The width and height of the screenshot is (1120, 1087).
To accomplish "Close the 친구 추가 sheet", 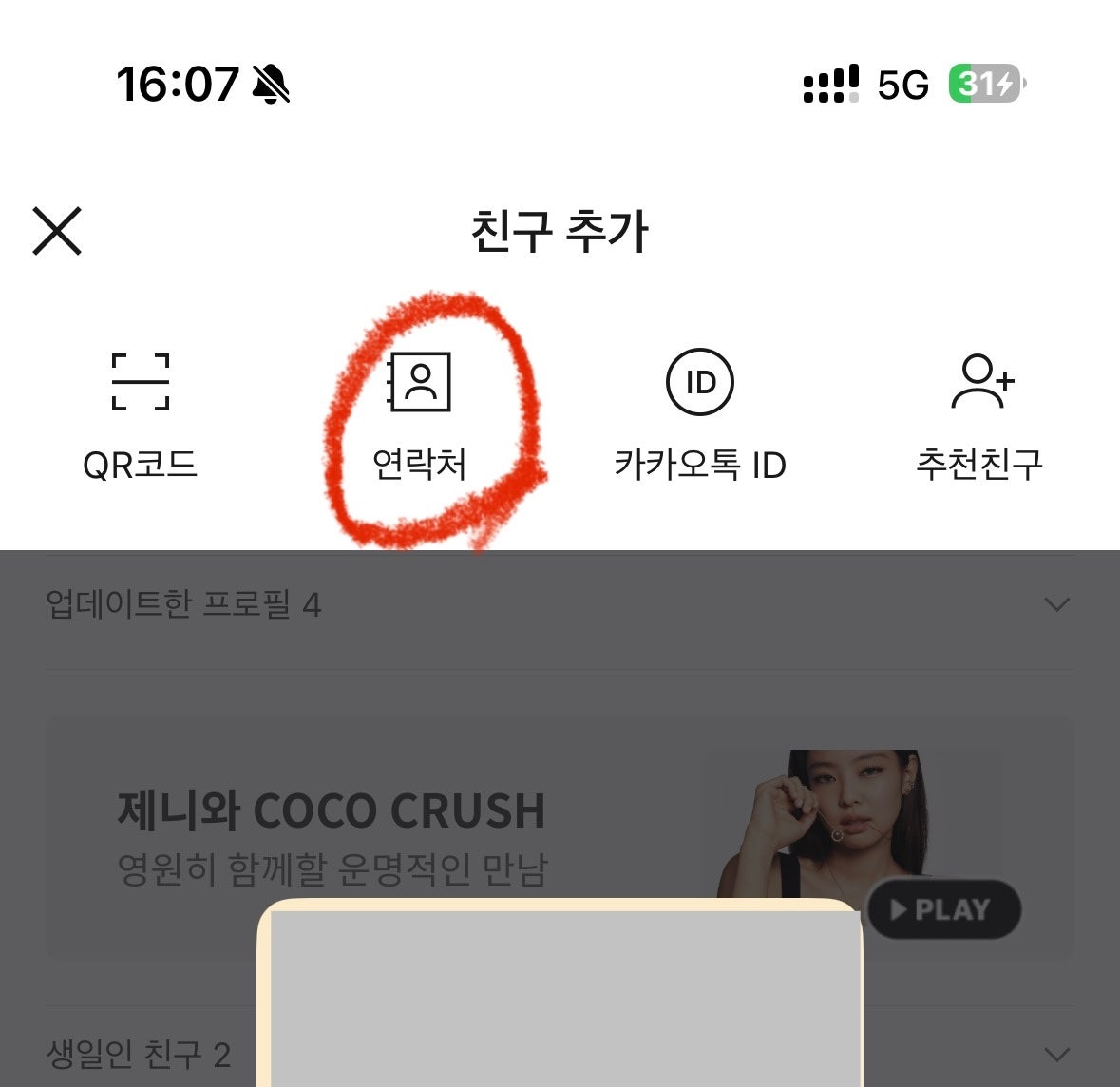I will click(x=57, y=231).
